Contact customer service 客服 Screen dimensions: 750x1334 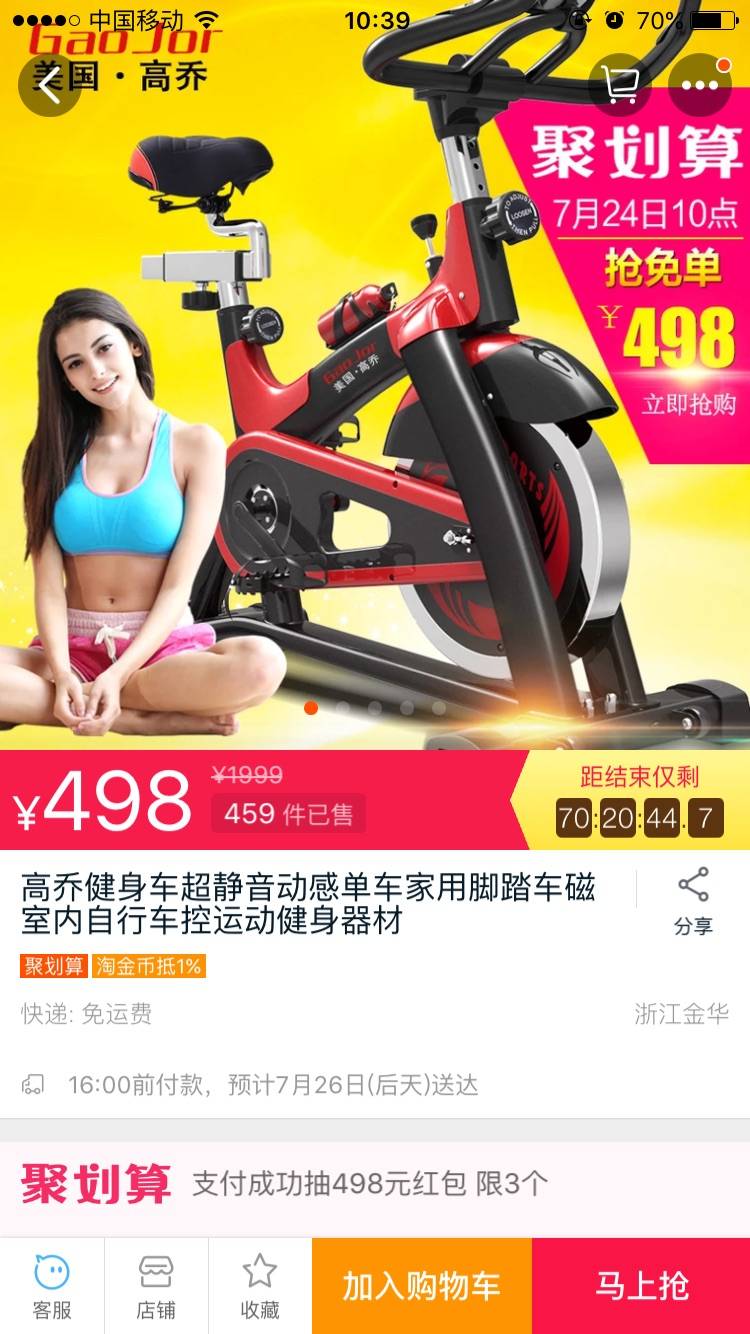pyautogui.click(x=52, y=1285)
